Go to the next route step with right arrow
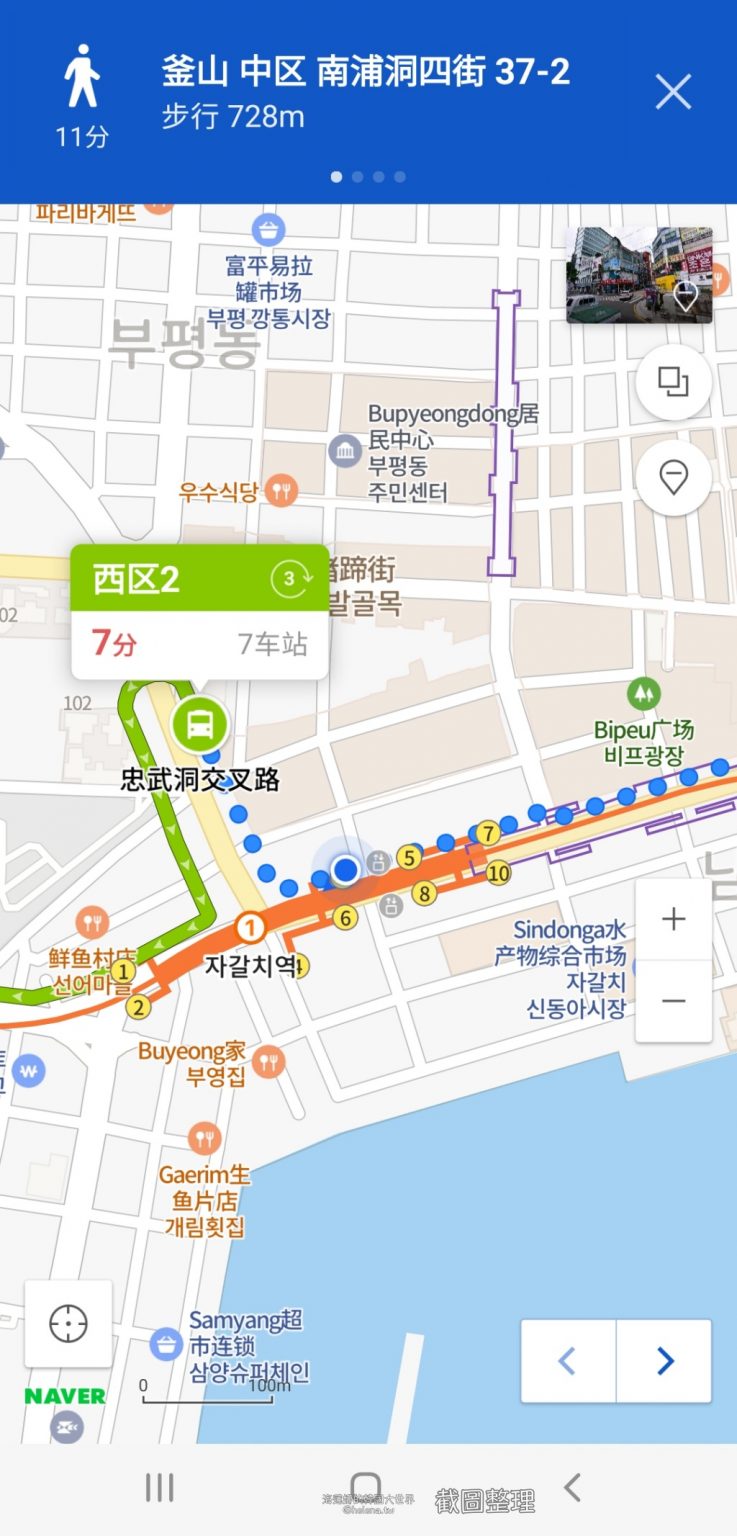The width and height of the screenshot is (737, 1536). pos(665,1361)
